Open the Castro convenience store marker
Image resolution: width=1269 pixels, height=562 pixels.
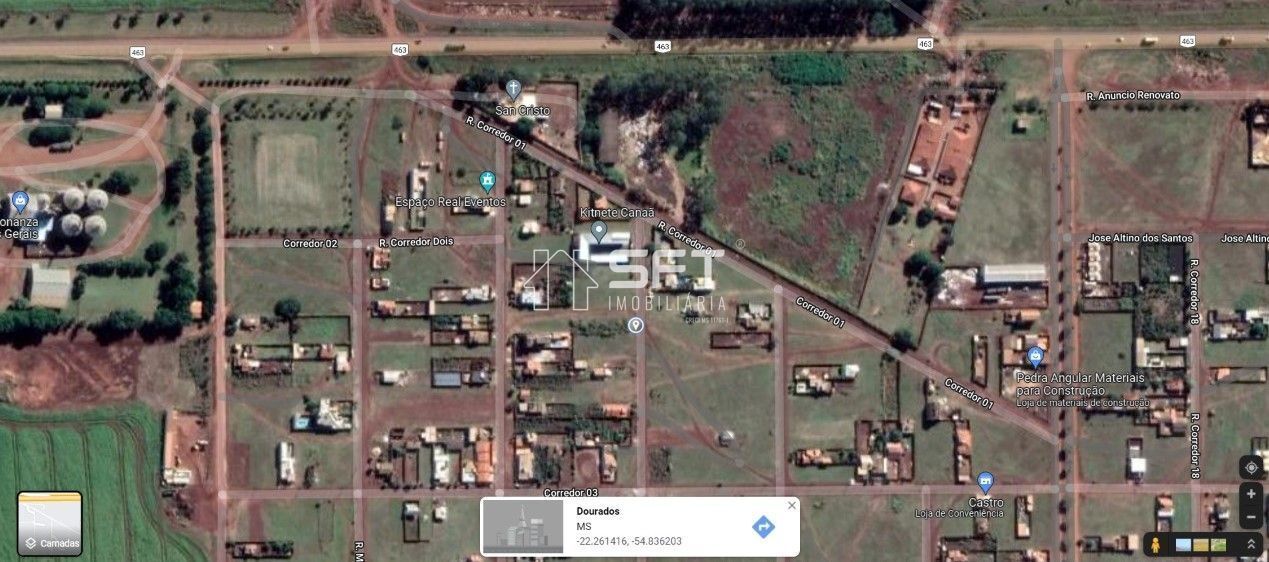[x=985, y=482]
